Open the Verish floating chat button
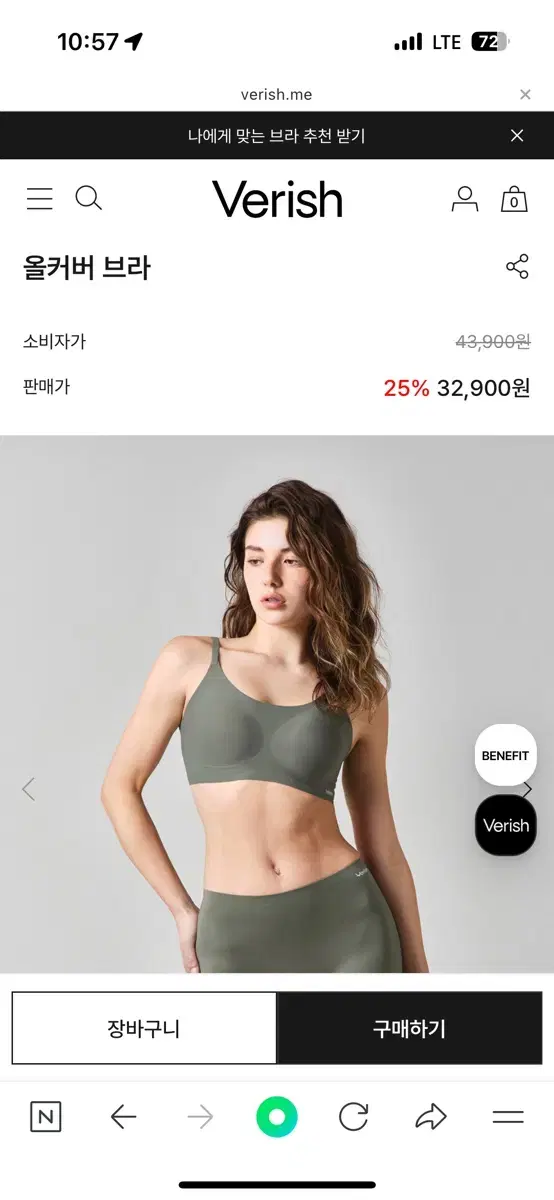 coord(505,826)
